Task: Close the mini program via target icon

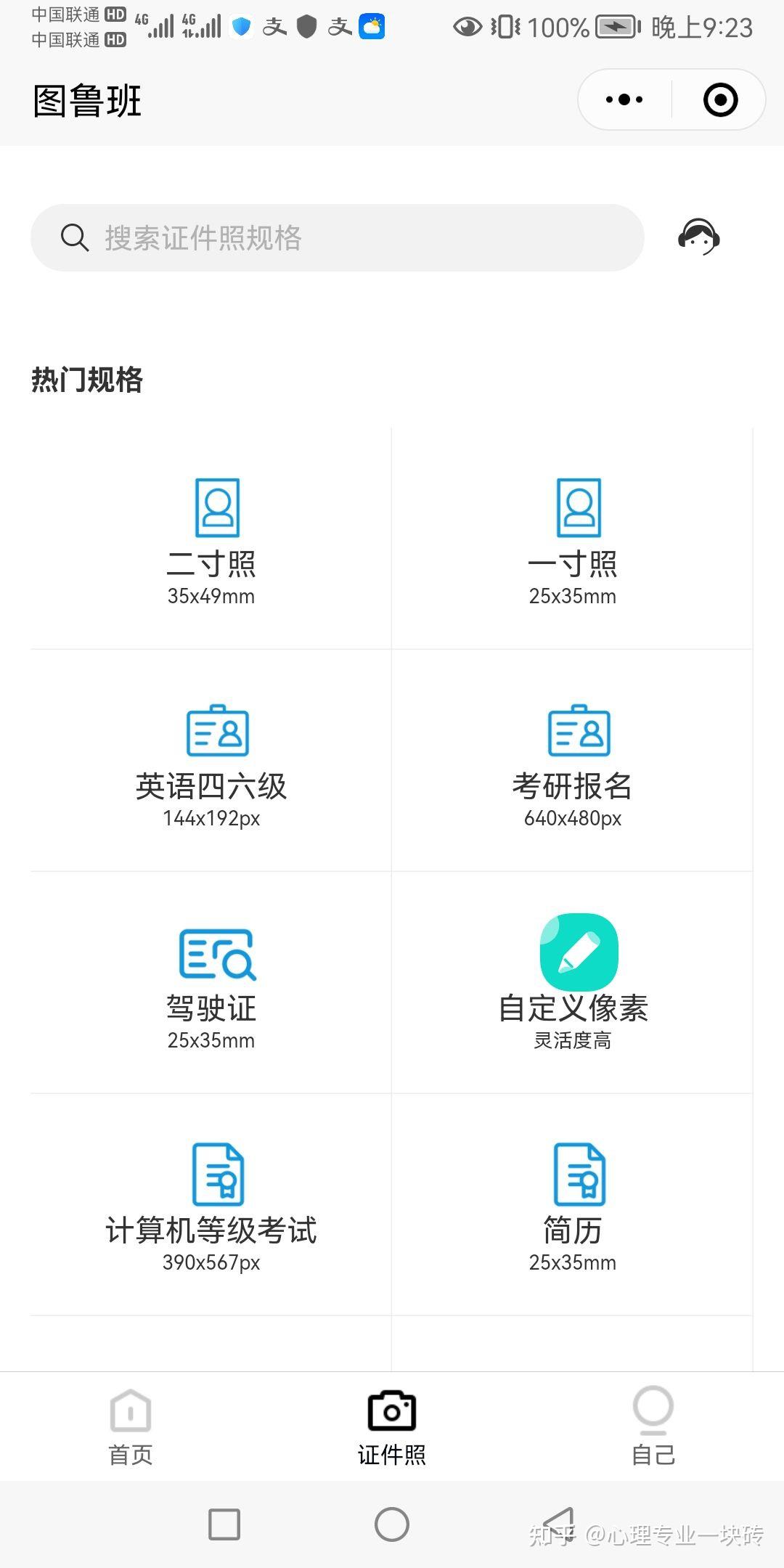Action: click(x=720, y=100)
